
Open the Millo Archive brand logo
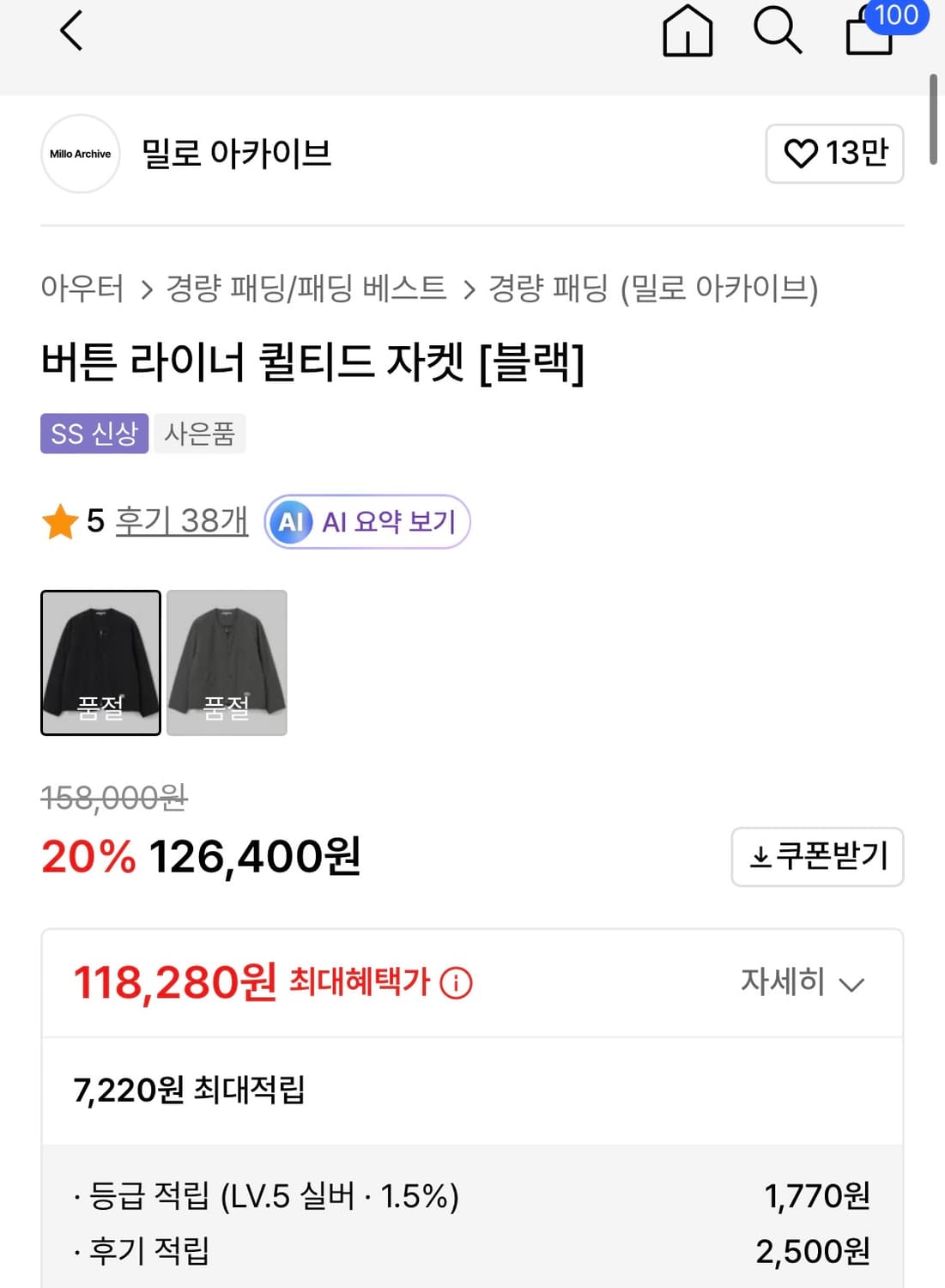pyautogui.click(x=80, y=155)
